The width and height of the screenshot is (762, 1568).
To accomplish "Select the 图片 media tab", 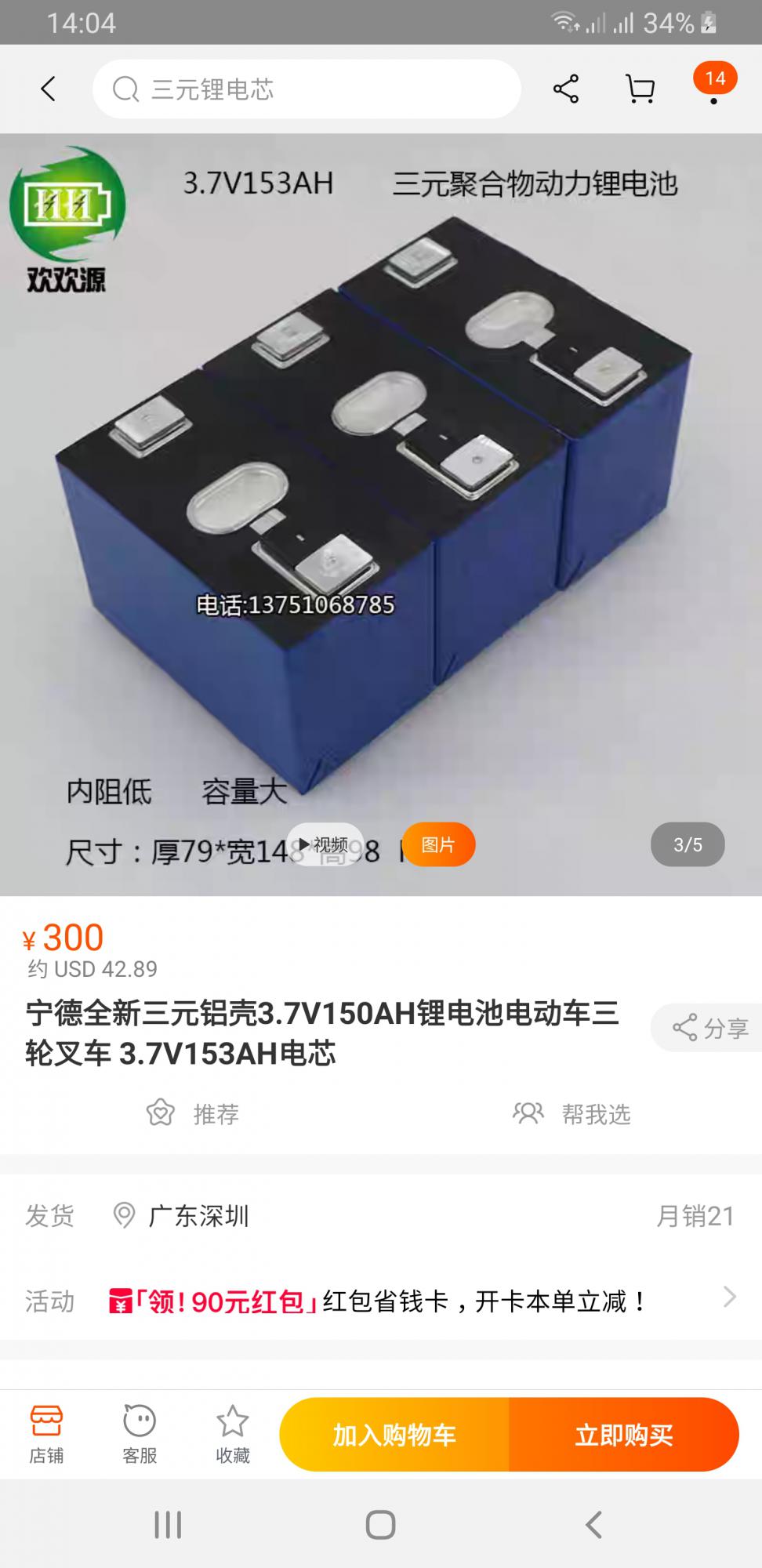I will (x=438, y=844).
